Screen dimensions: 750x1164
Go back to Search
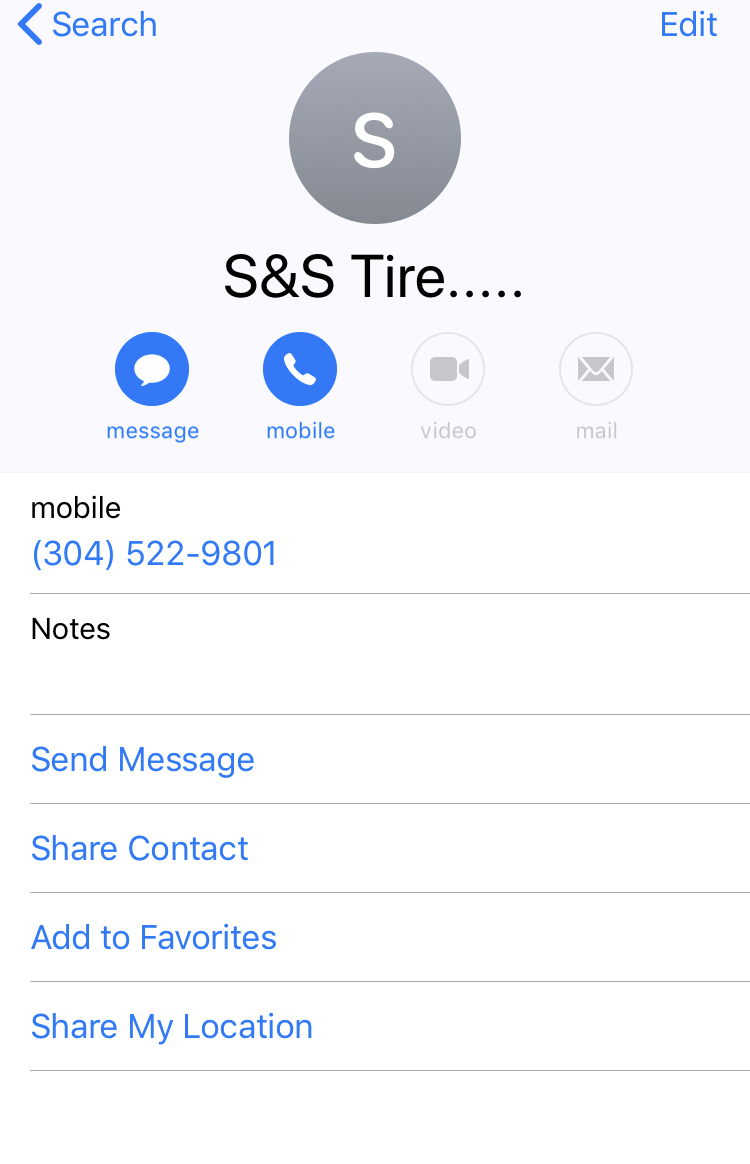tap(88, 24)
